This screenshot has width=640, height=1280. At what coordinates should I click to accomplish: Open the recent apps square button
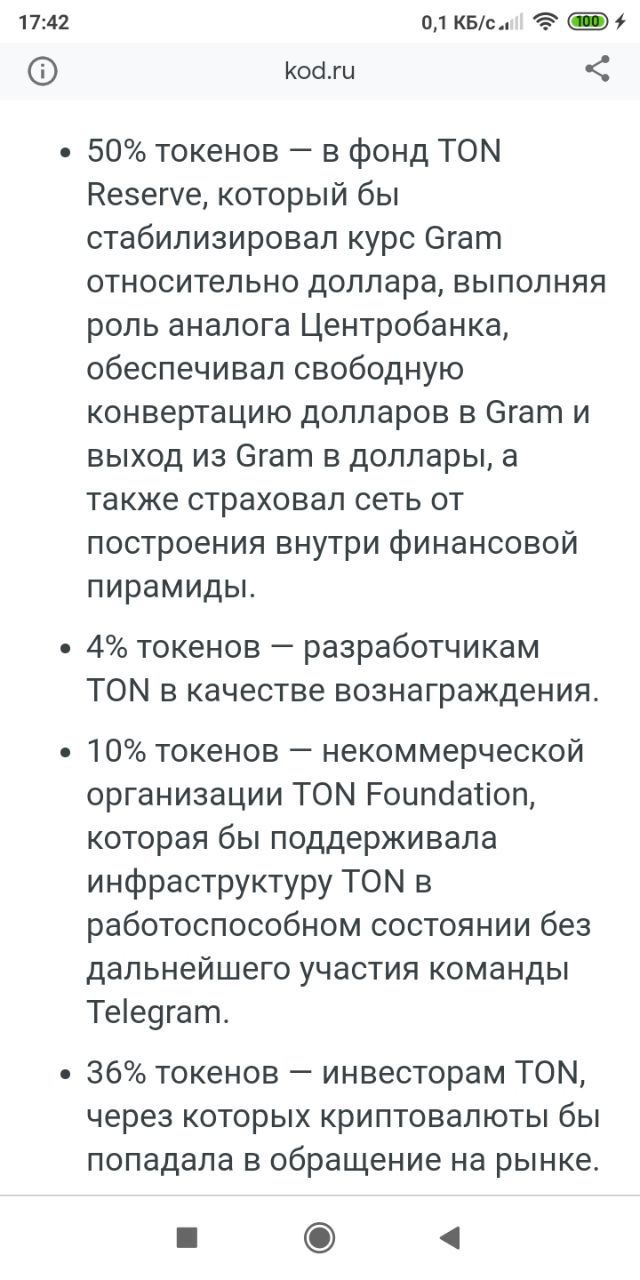[x=187, y=1238]
